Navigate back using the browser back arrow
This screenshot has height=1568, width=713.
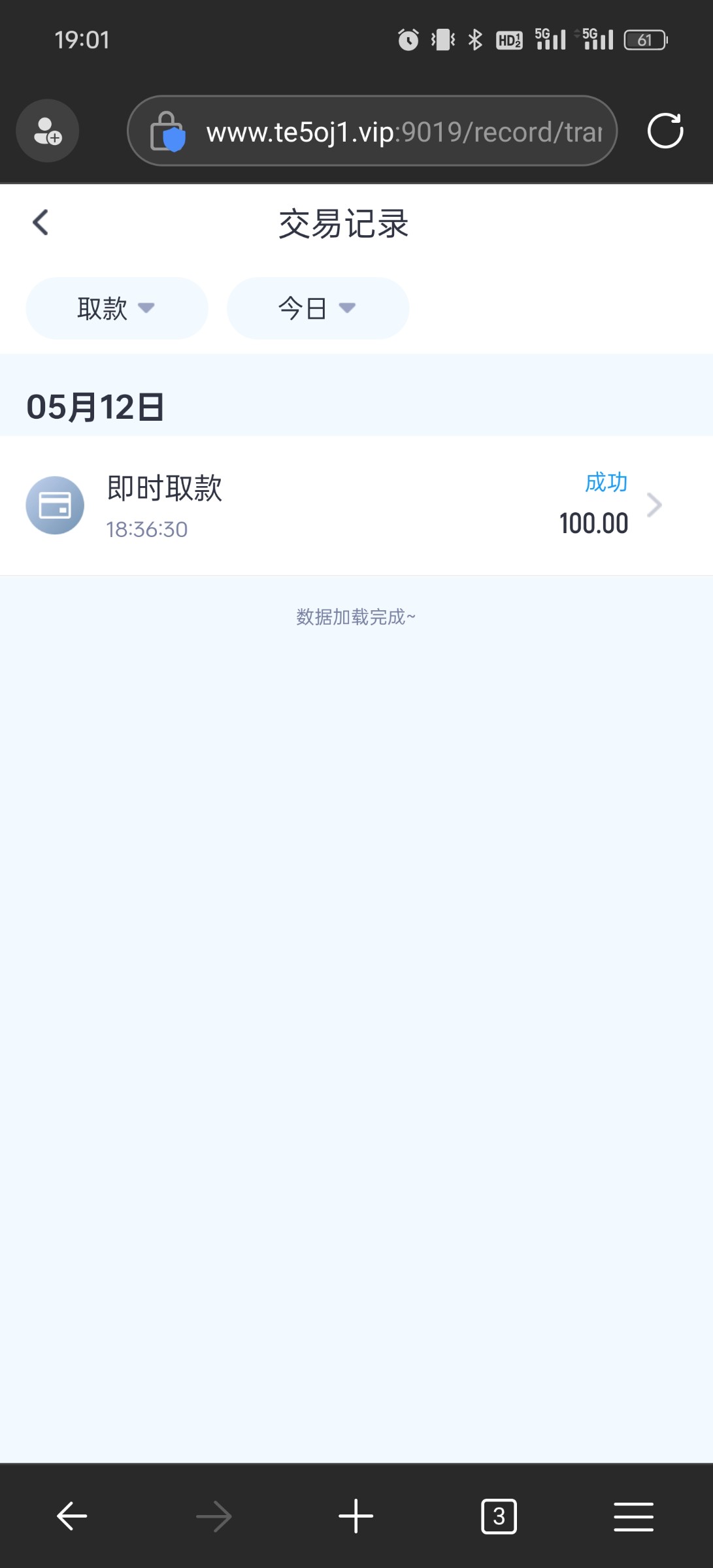tap(72, 1516)
